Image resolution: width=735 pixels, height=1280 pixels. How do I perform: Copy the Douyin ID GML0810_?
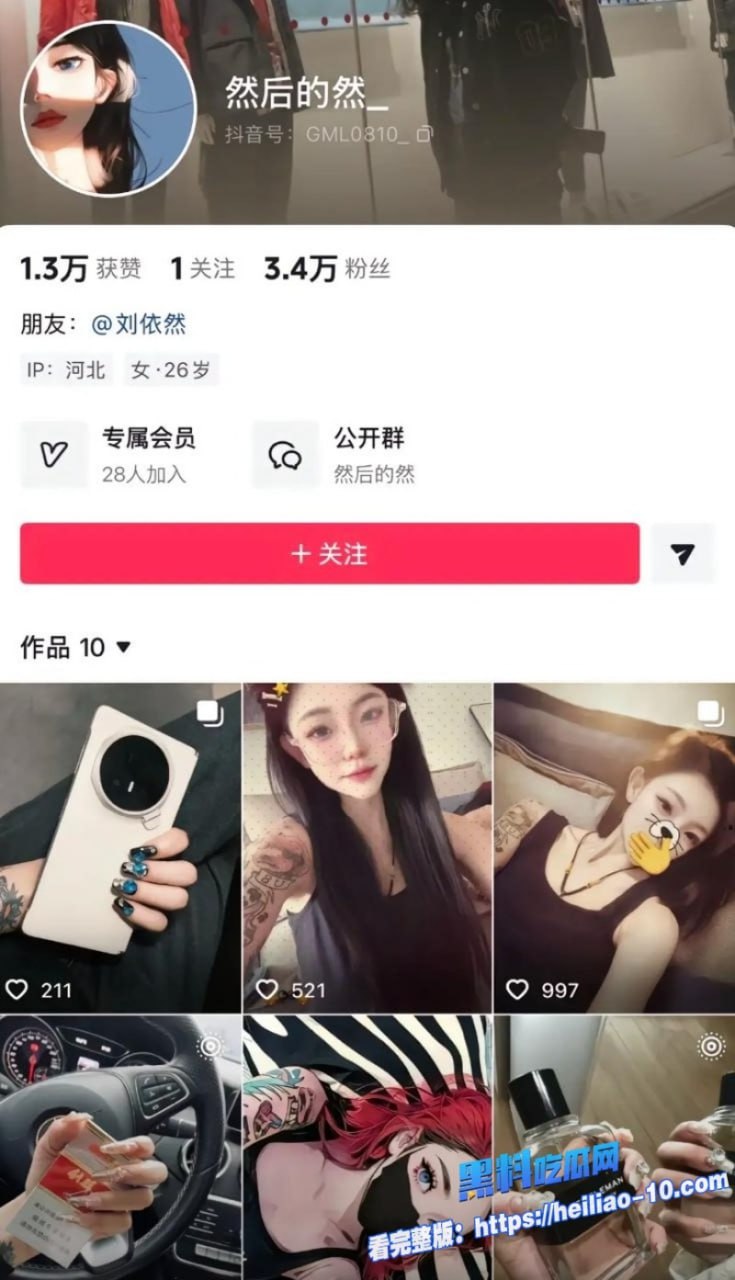pos(424,134)
